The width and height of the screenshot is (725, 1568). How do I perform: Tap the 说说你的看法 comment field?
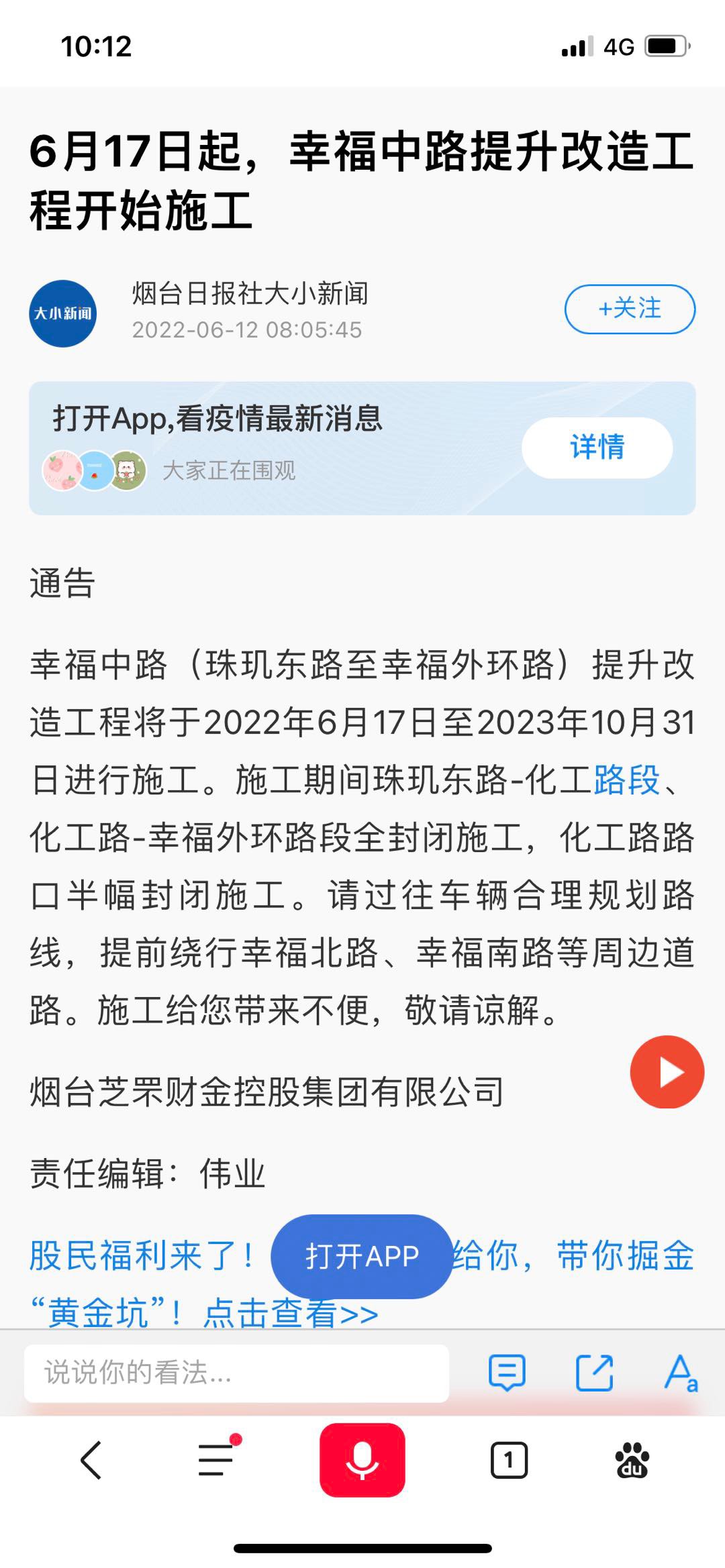click(236, 1373)
